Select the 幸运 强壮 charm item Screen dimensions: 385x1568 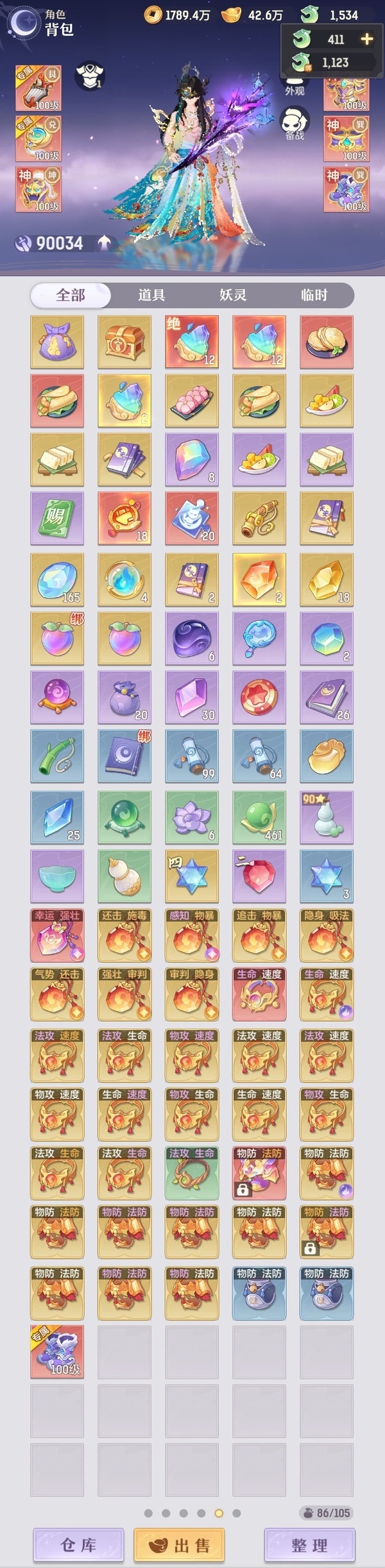tap(57, 935)
